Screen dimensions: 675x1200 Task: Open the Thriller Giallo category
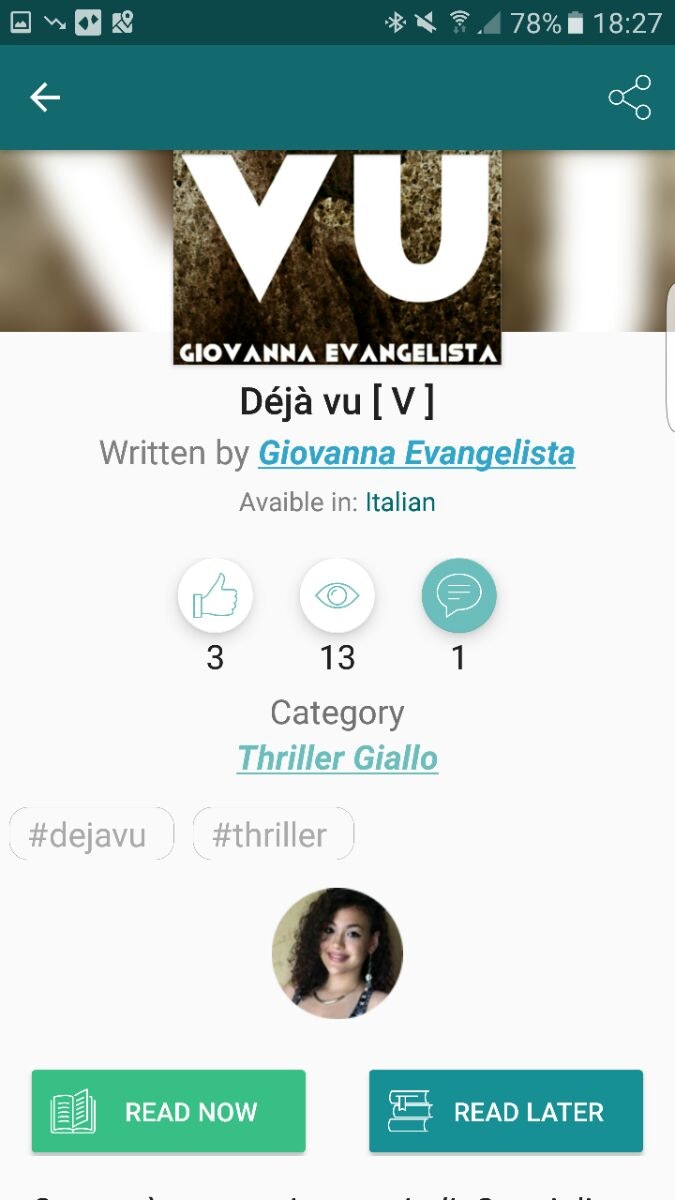pyautogui.click(x=337, y=758)
